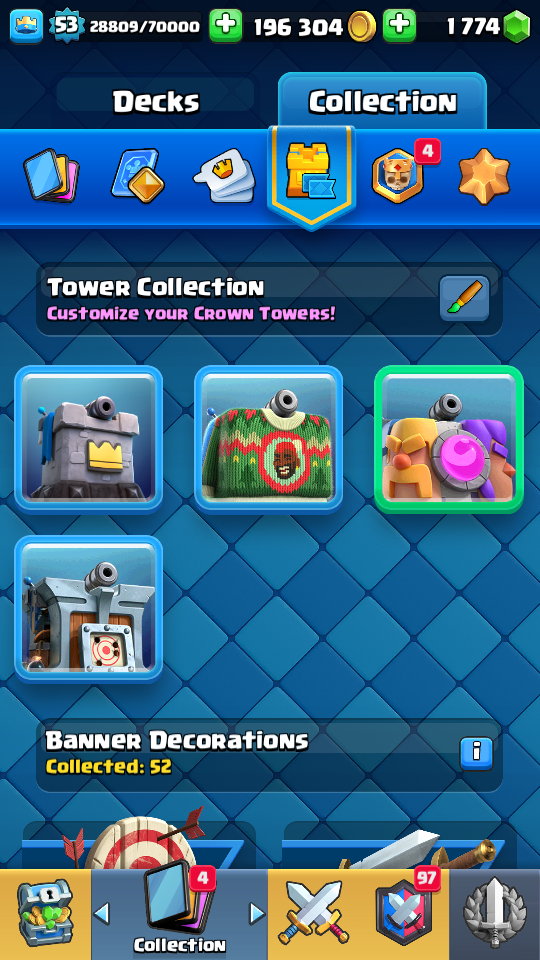Viewport: 540px width, 960px height.
Task: Select the green holiday sweater tower skin
Action: 268,438
